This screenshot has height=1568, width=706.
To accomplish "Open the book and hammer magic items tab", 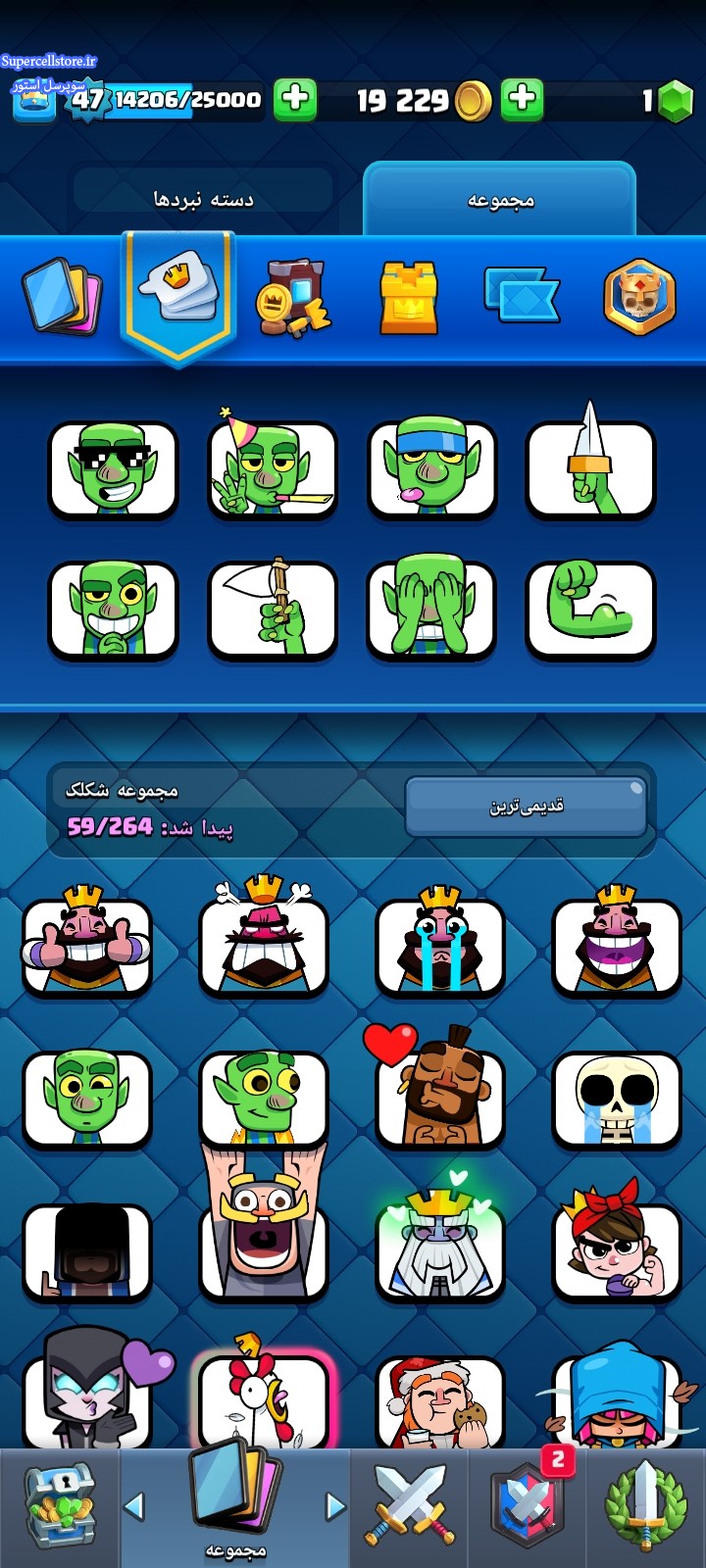I will click(293, 298).
